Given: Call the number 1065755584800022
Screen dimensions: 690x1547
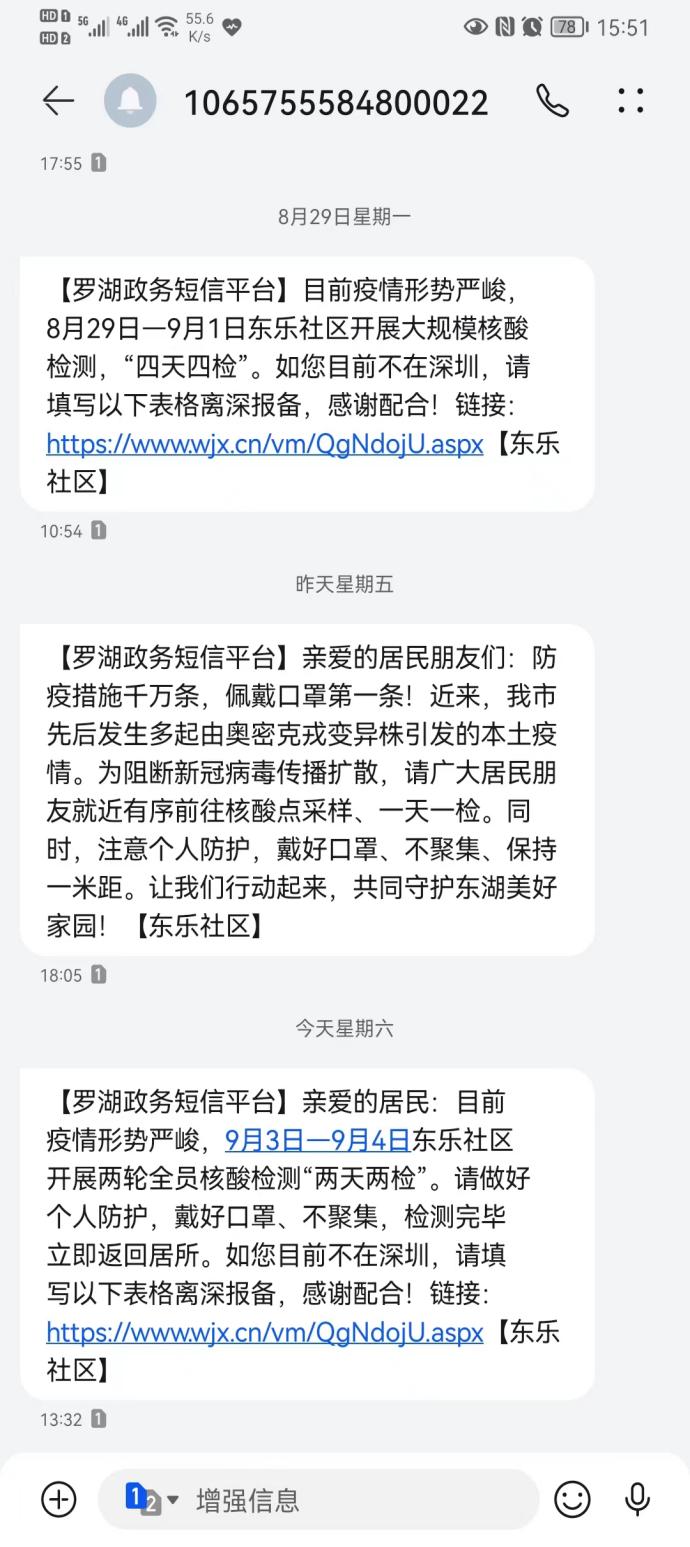Looking at the screenshot, I should [x=552, y=101].
